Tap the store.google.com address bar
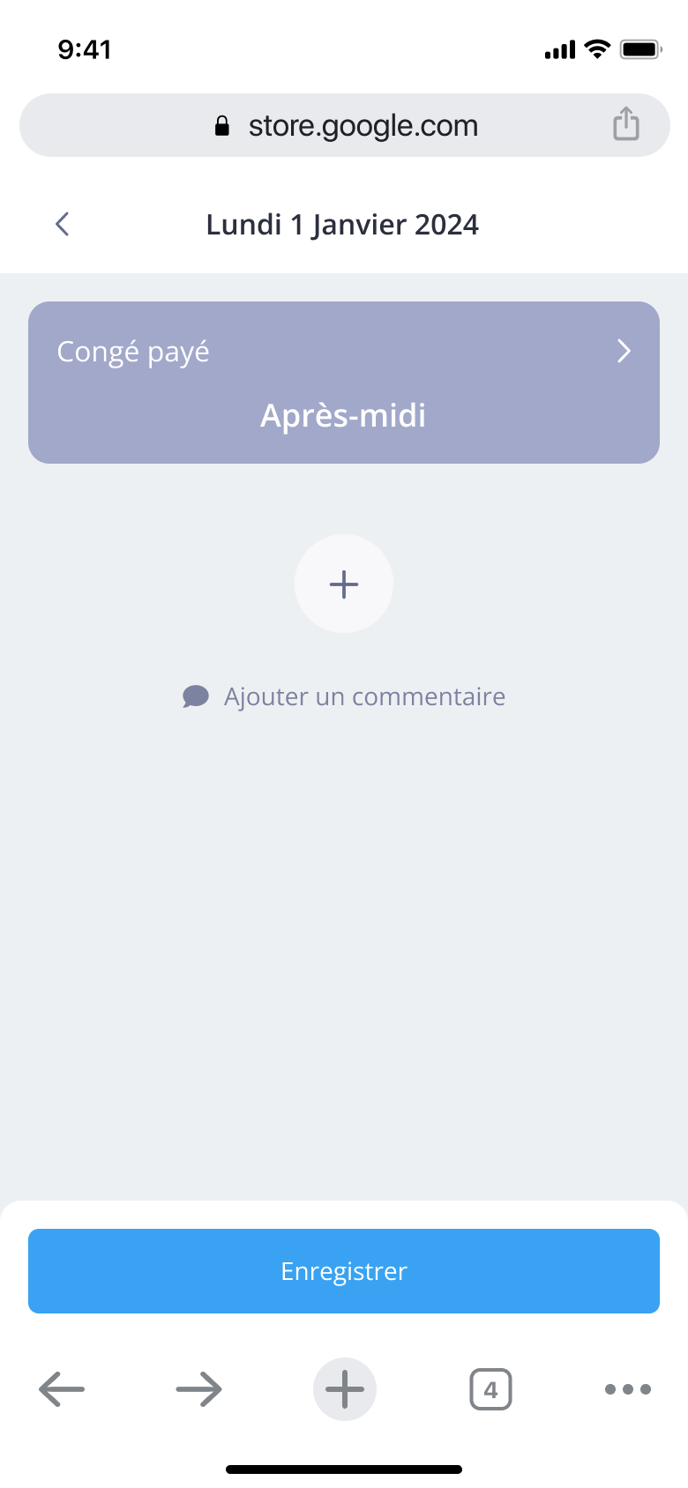688x1488 pixels. [x=344, y=125]
